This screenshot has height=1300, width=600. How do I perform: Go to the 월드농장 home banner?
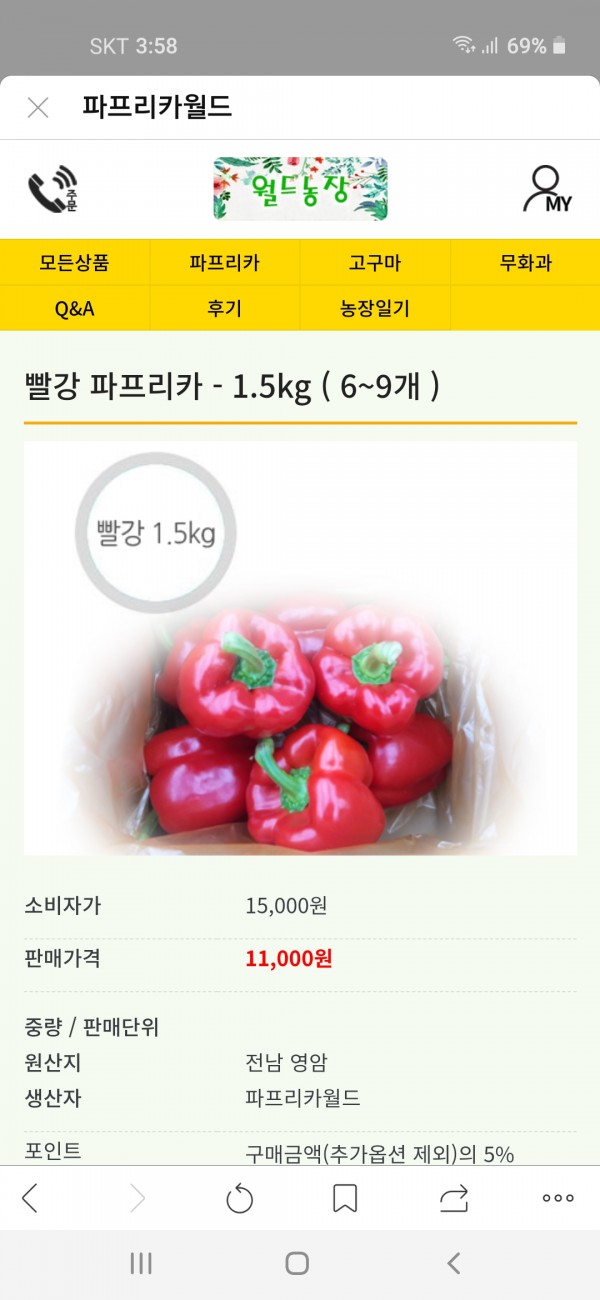(300, 188)
